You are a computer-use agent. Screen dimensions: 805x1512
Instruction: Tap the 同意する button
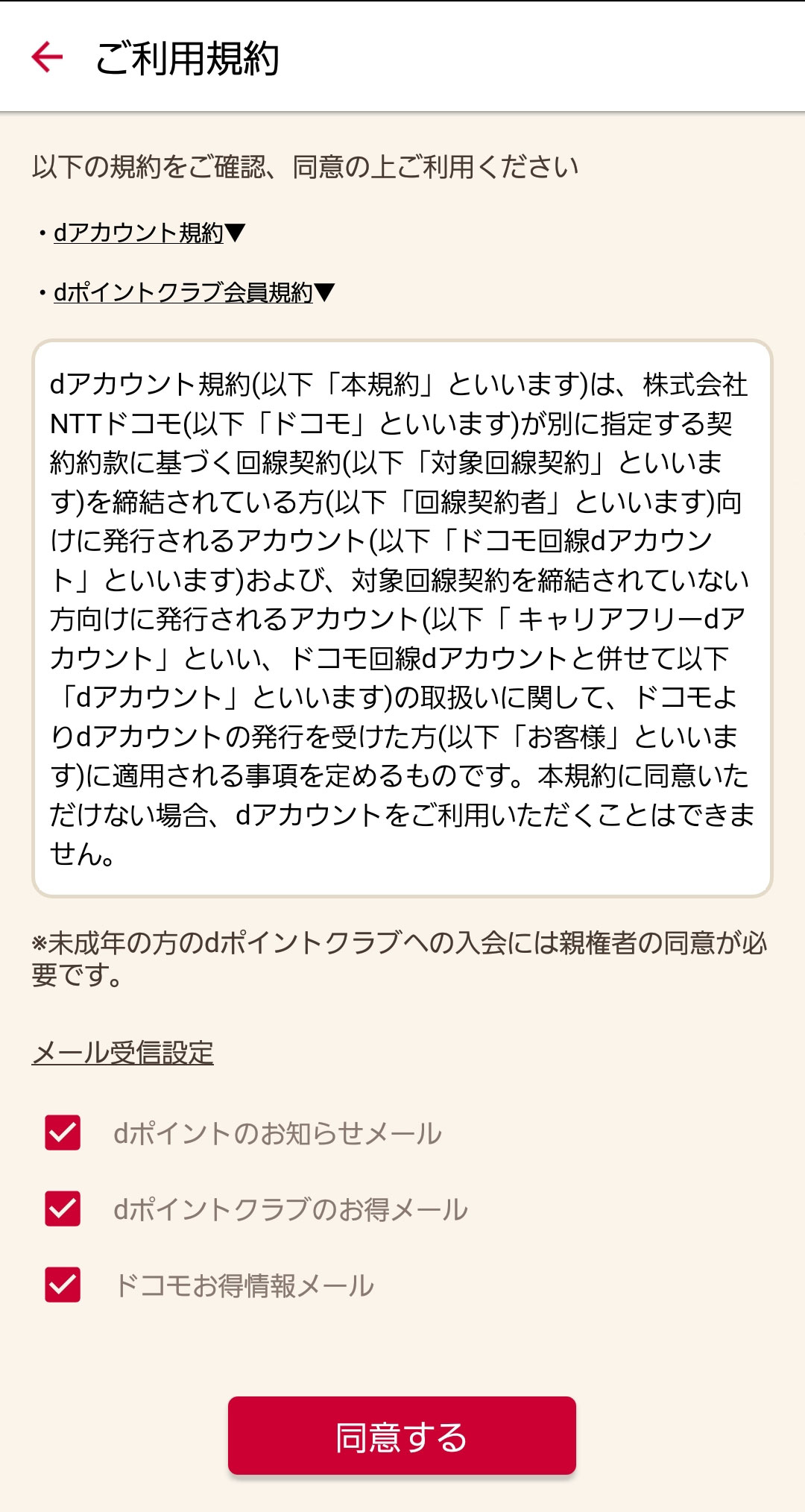402,1436
